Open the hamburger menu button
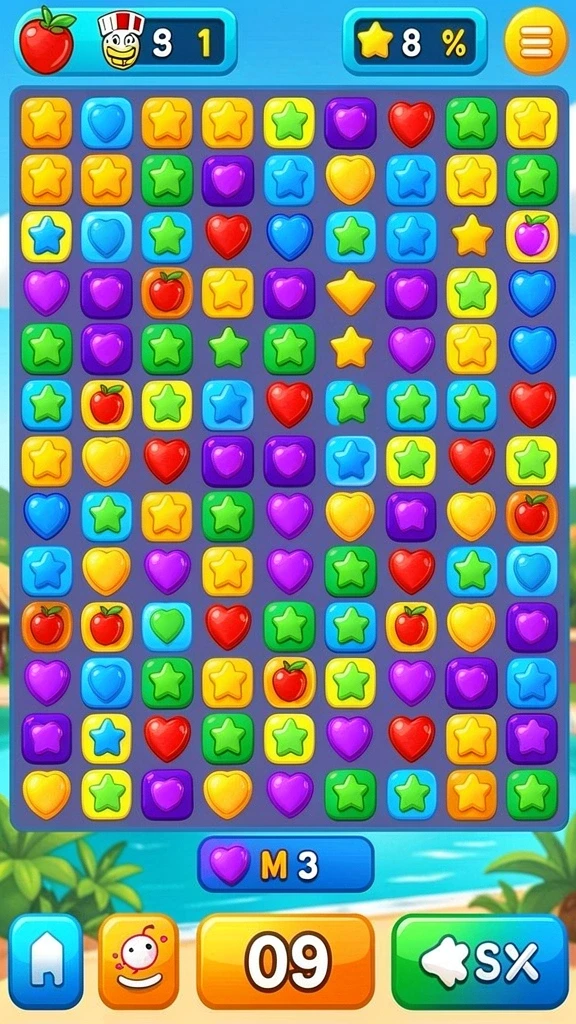Viewport: 576px width, 1024px height. [536, 41]
